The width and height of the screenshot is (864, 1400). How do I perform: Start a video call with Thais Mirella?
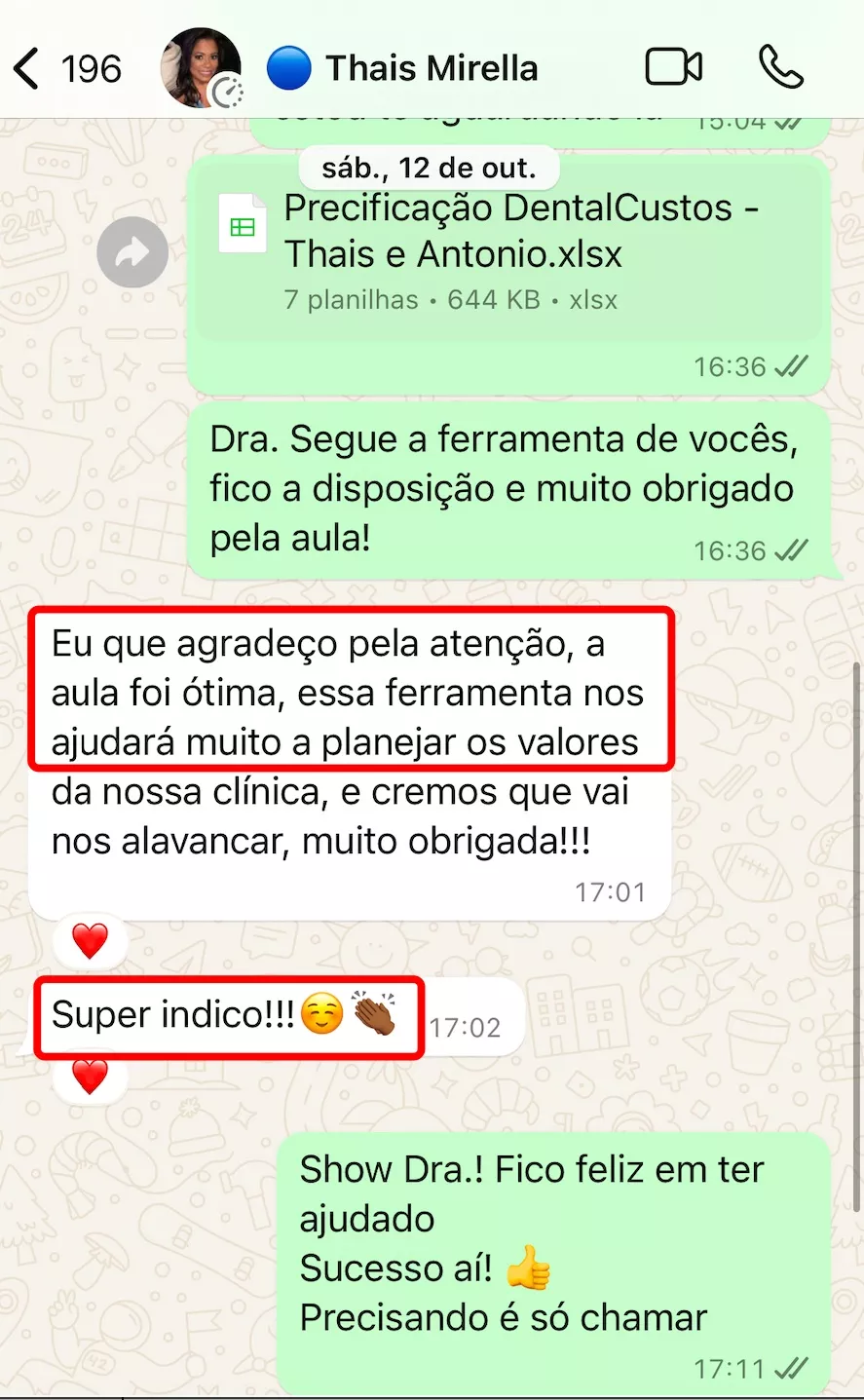coord(674,68)
